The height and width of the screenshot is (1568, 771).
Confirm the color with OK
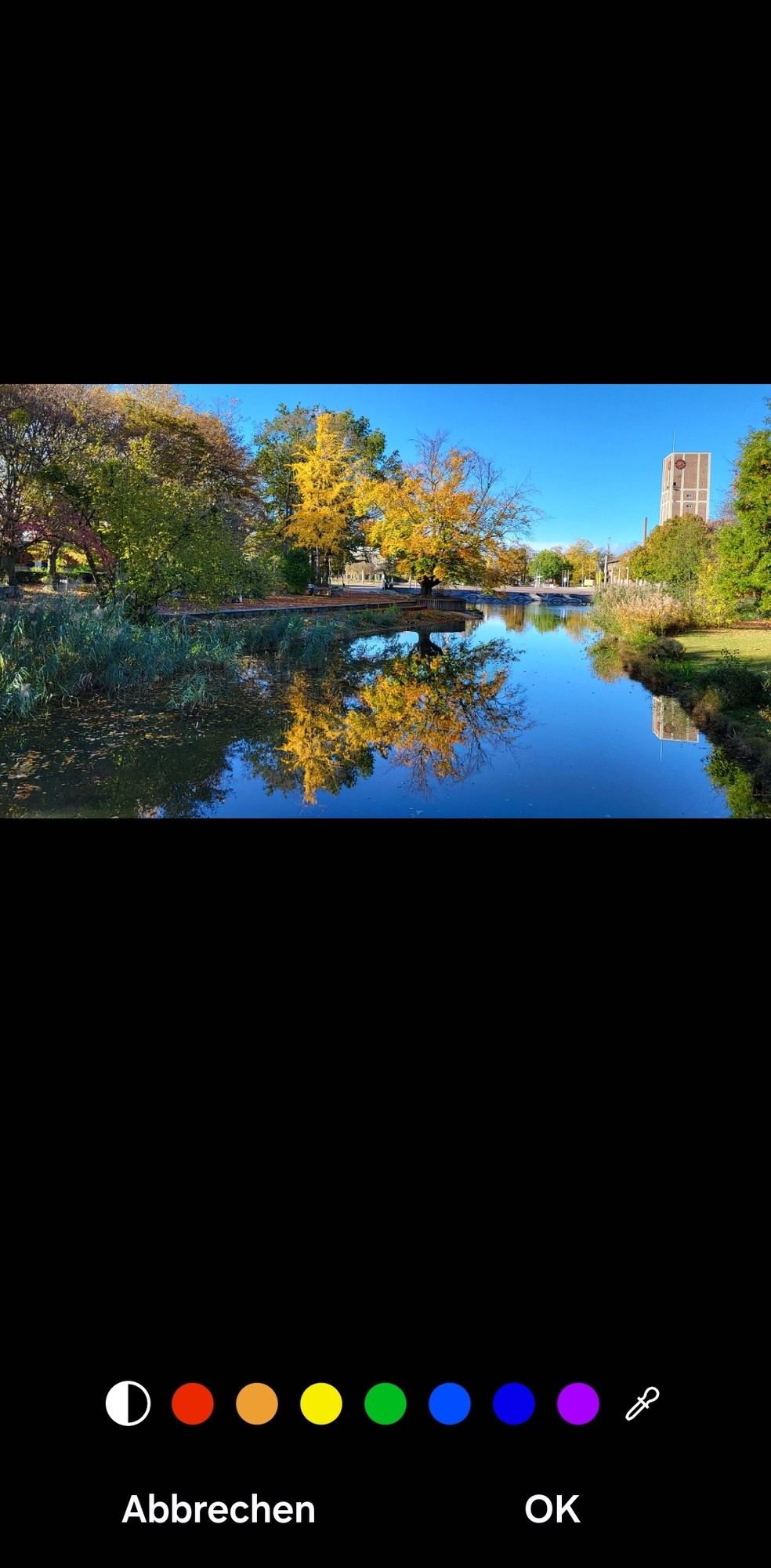552,1509
